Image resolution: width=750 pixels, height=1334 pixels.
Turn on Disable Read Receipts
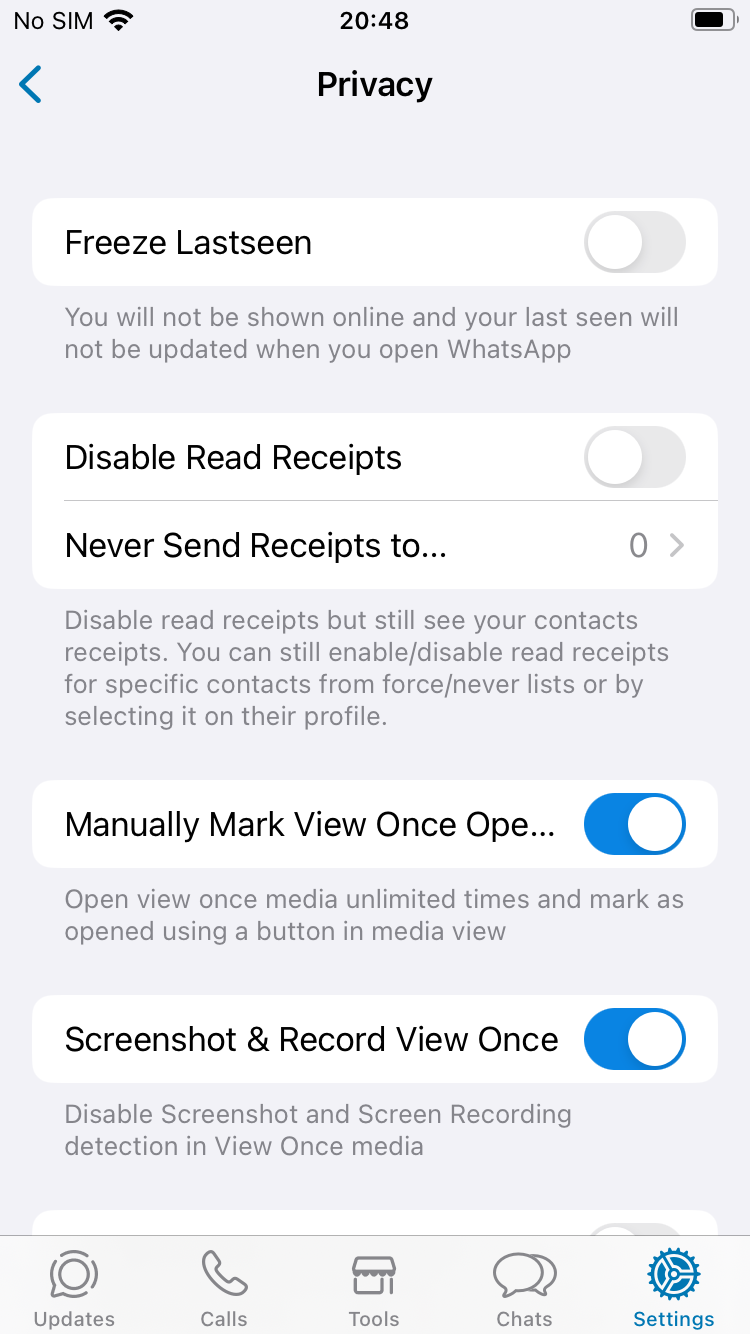click(635, 457)
